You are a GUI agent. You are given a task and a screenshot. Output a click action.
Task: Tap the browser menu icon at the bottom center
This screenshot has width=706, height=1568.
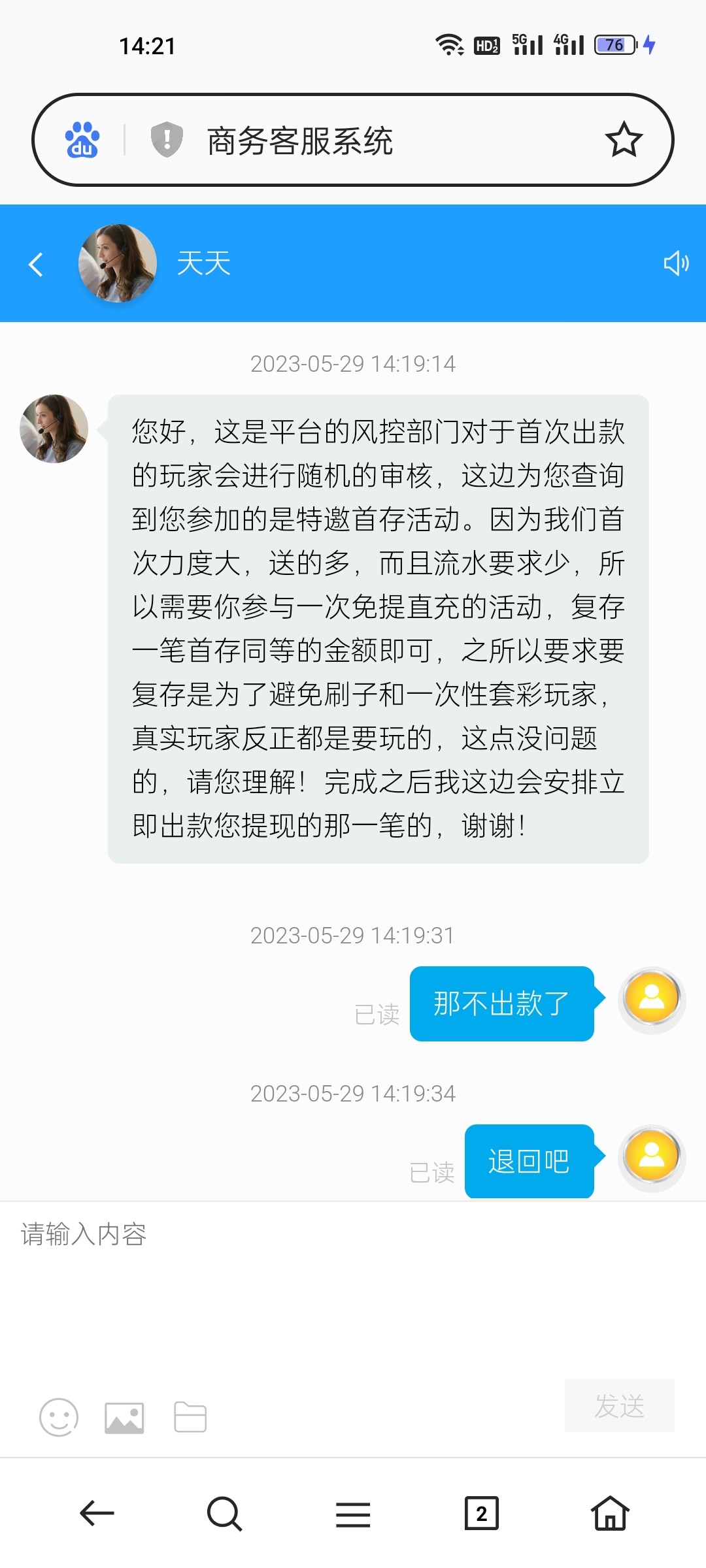pyautogui.click(x=352, y=1514)
